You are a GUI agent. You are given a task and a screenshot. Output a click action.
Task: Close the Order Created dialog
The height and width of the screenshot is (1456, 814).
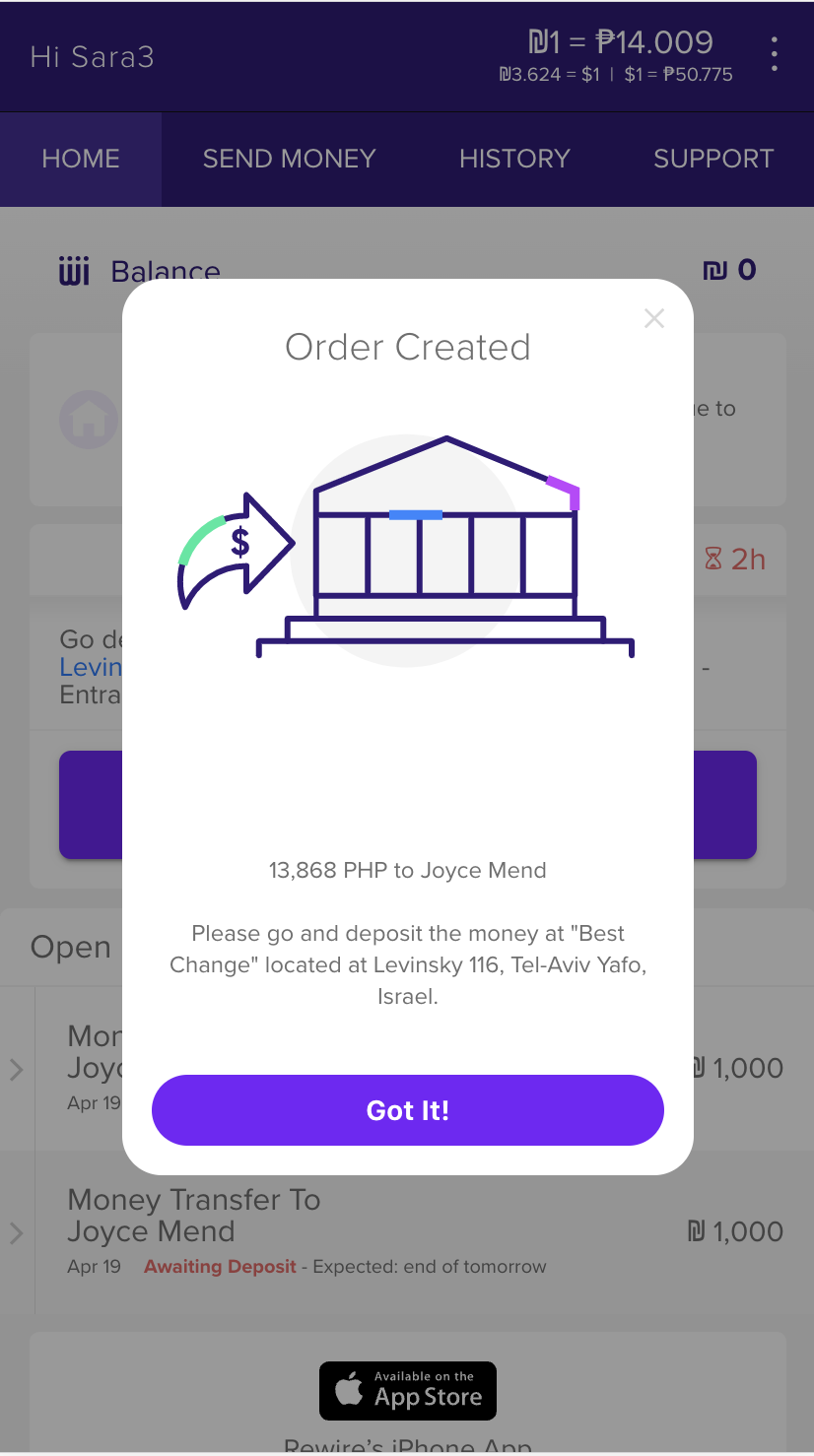pos(654,318)
